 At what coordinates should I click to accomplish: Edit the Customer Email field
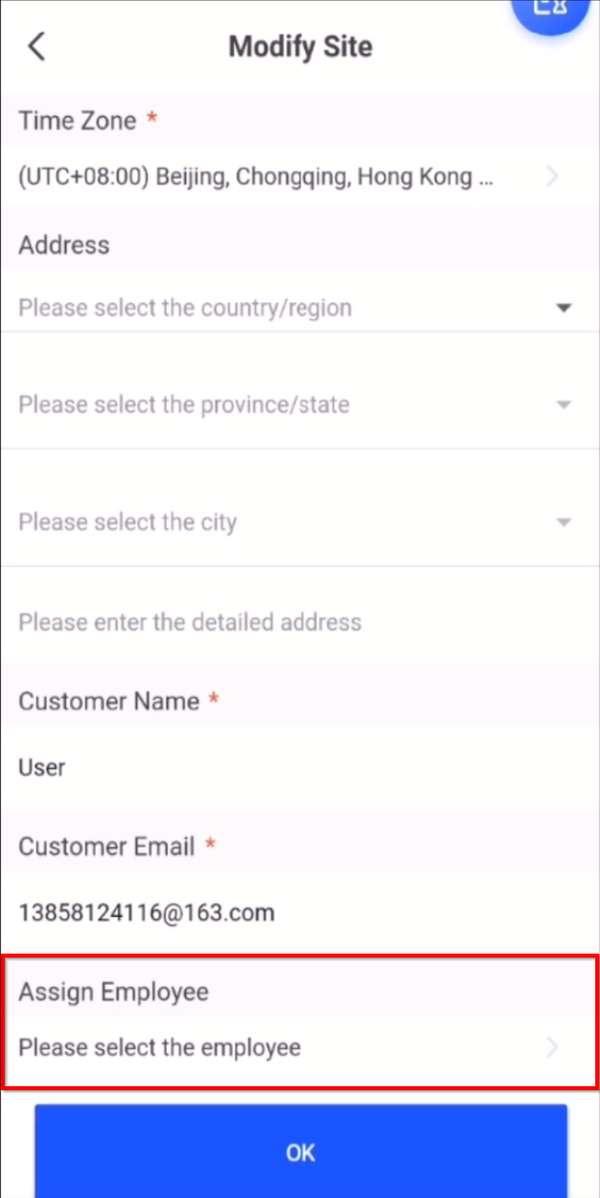coord(290,912)
